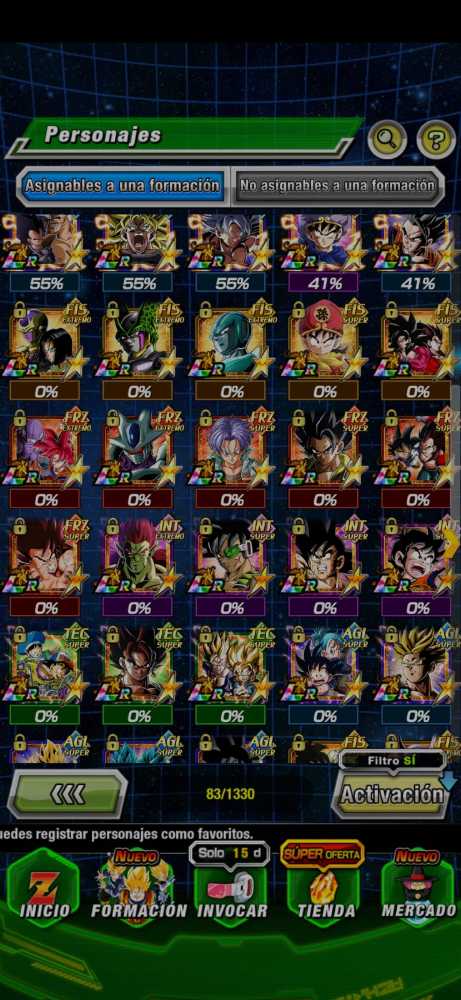Screen dimensions: 461x1000
Task: Tap the yellow arrow at the right edge
Action: pos(452,544)
